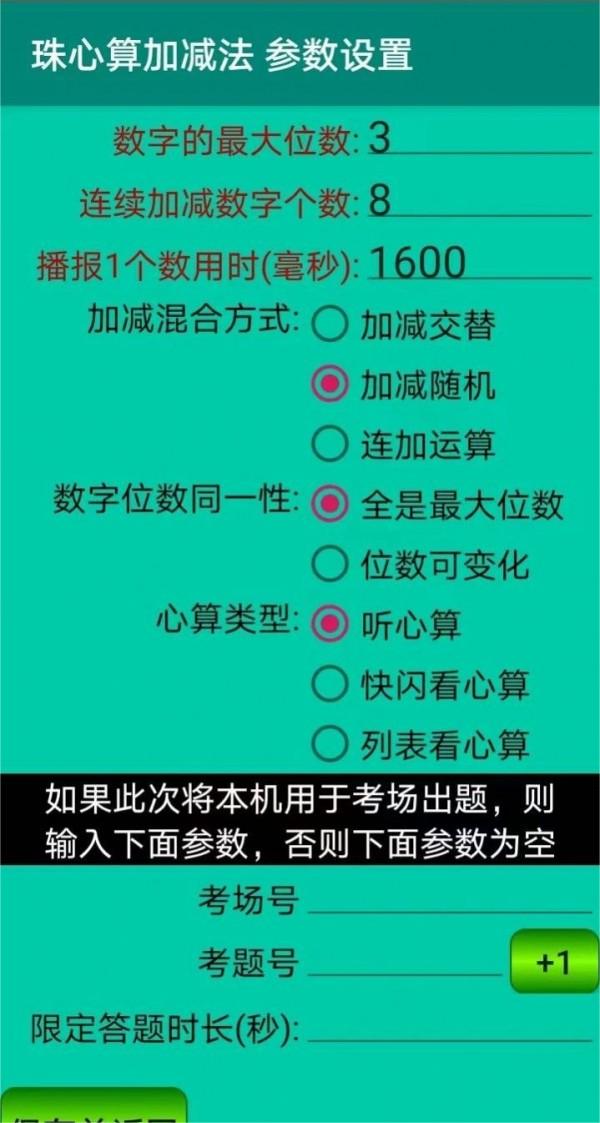Increase 考题号 with the +1 button
Screen dimensions: 600x1123
pyautogui.click(x=553, y=962)
